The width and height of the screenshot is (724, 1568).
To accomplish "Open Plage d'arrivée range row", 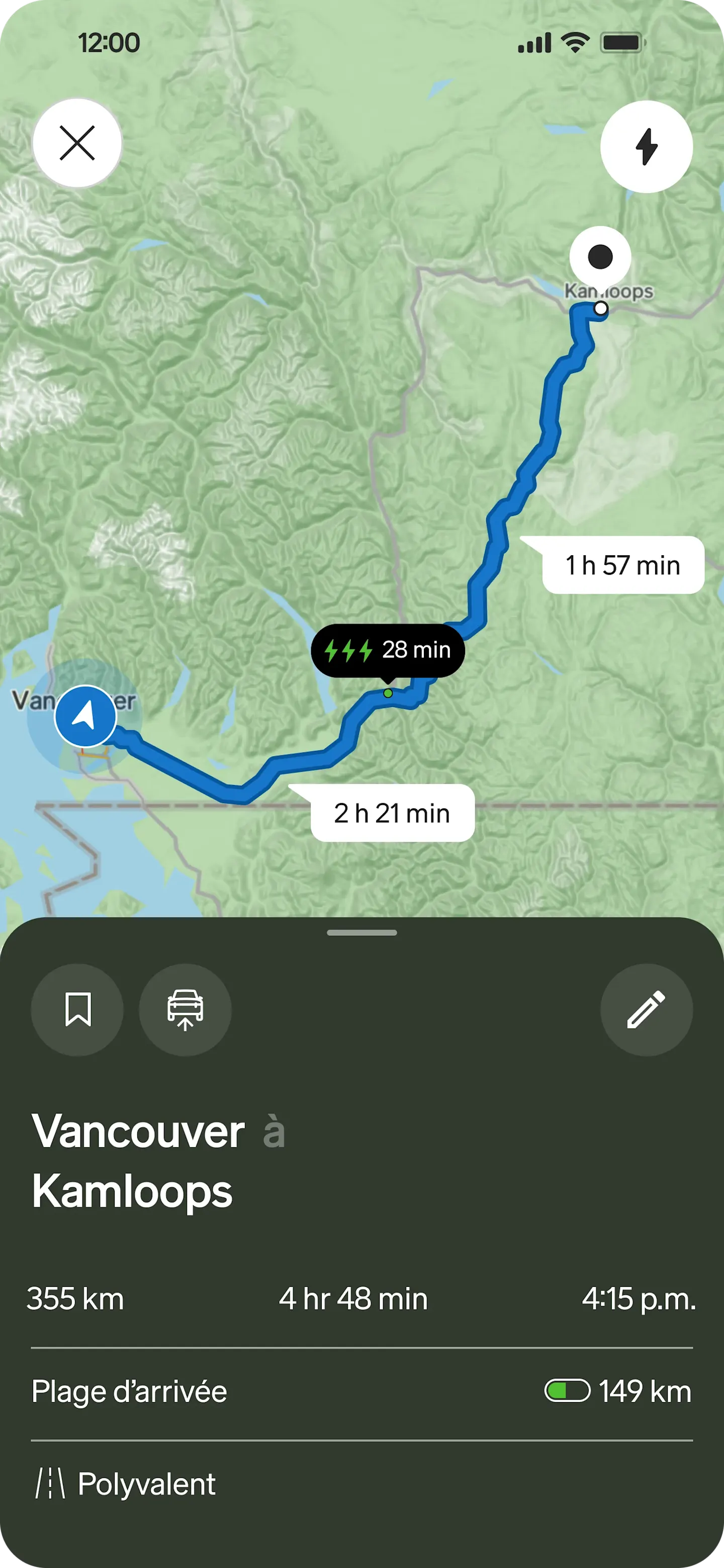I will pos(361,1391).
